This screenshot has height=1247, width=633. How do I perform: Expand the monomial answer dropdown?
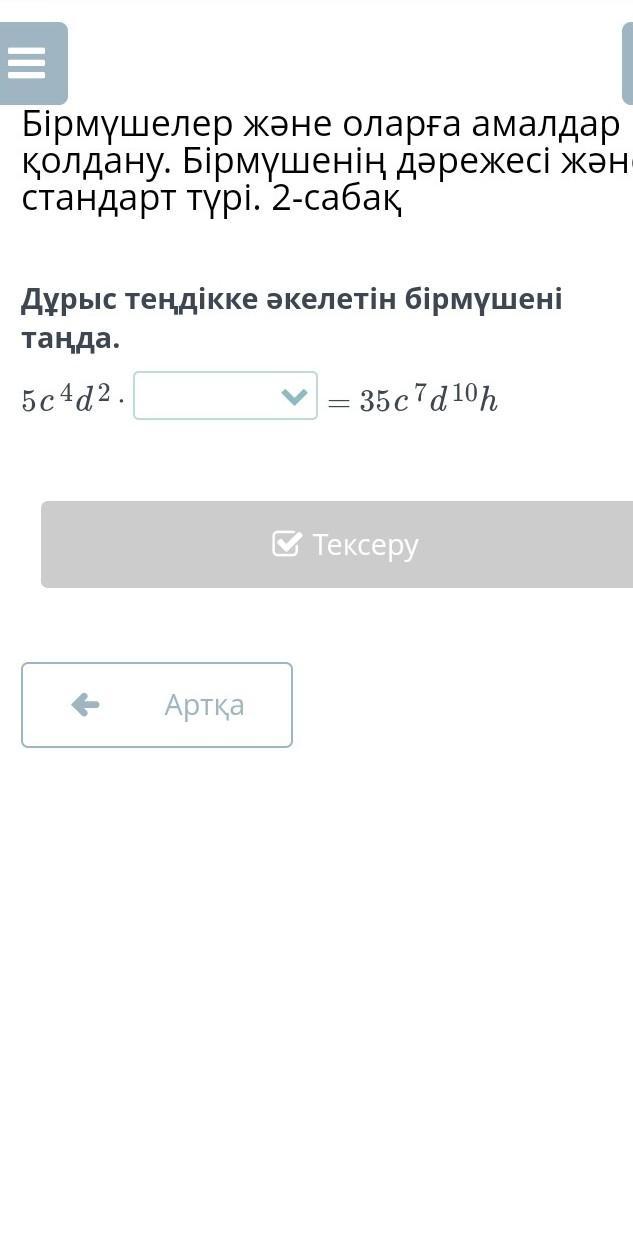[225, 396]
